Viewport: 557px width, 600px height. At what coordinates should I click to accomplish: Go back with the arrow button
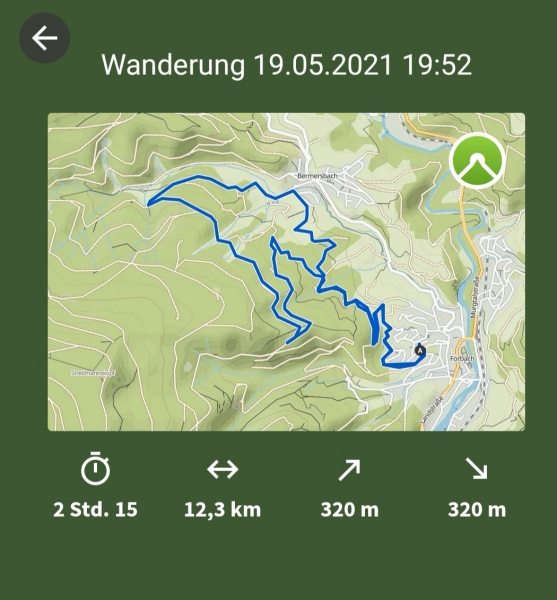pyautogui.click(x=44, y=38)
